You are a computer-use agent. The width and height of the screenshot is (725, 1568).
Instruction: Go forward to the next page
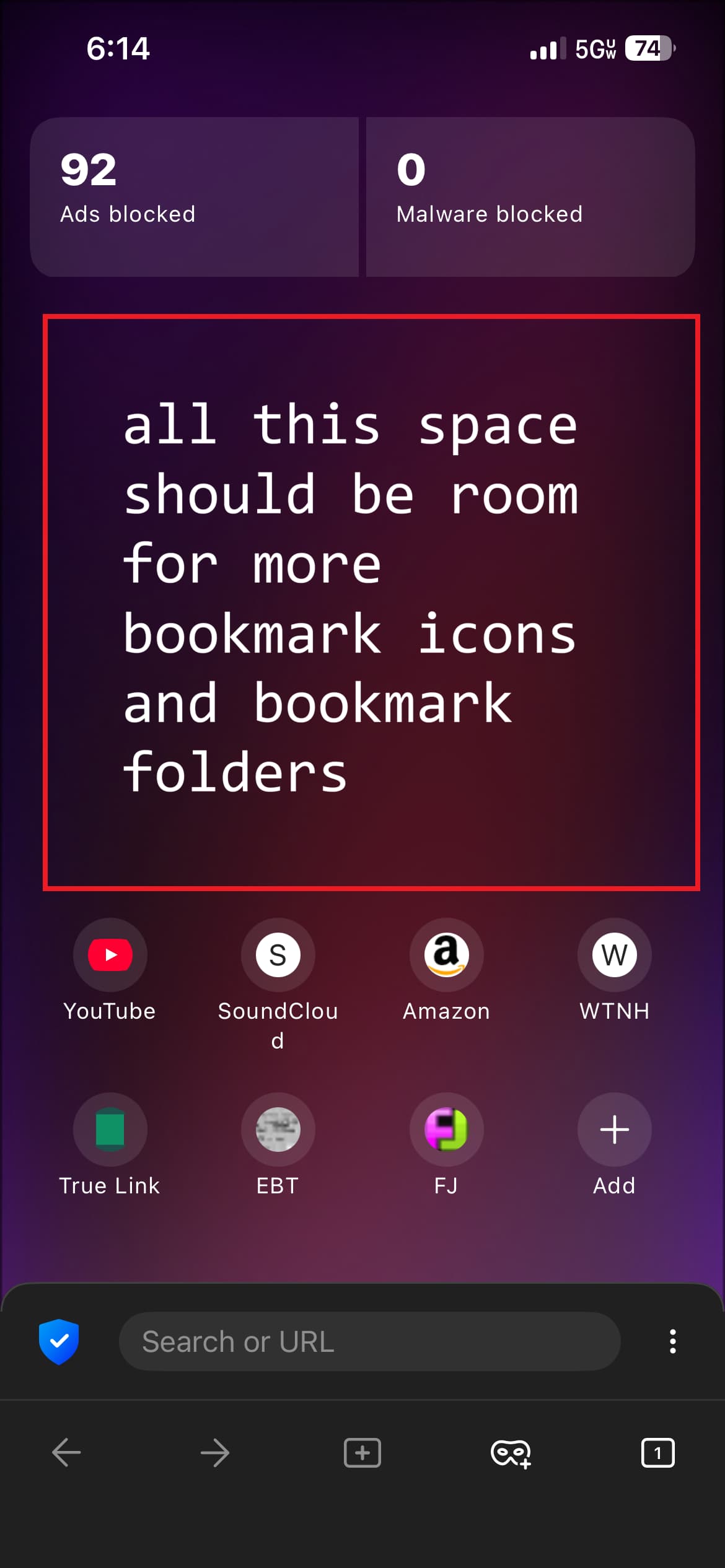215,1453
